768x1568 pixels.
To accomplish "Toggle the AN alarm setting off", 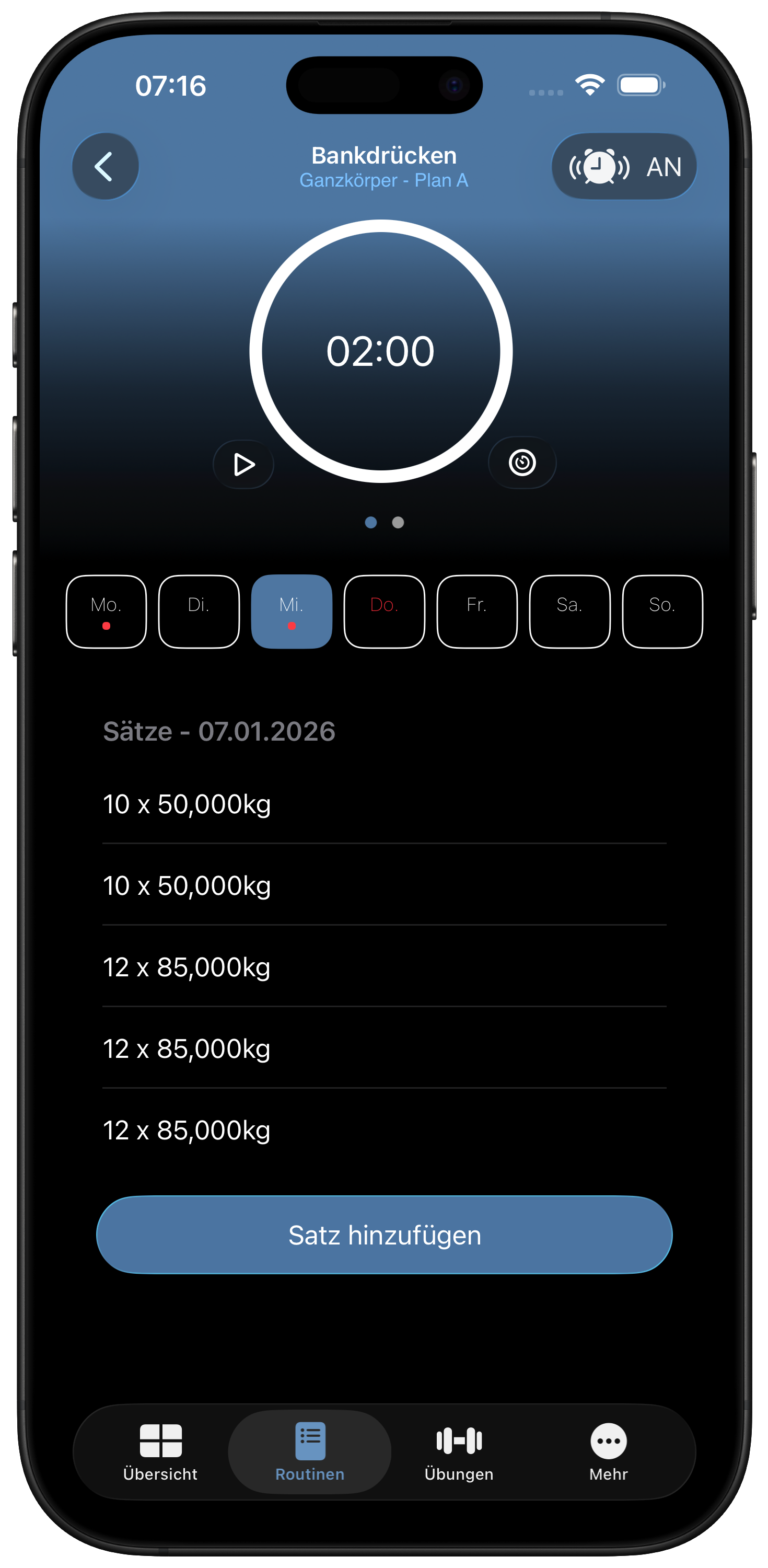I will coord(665,166).
